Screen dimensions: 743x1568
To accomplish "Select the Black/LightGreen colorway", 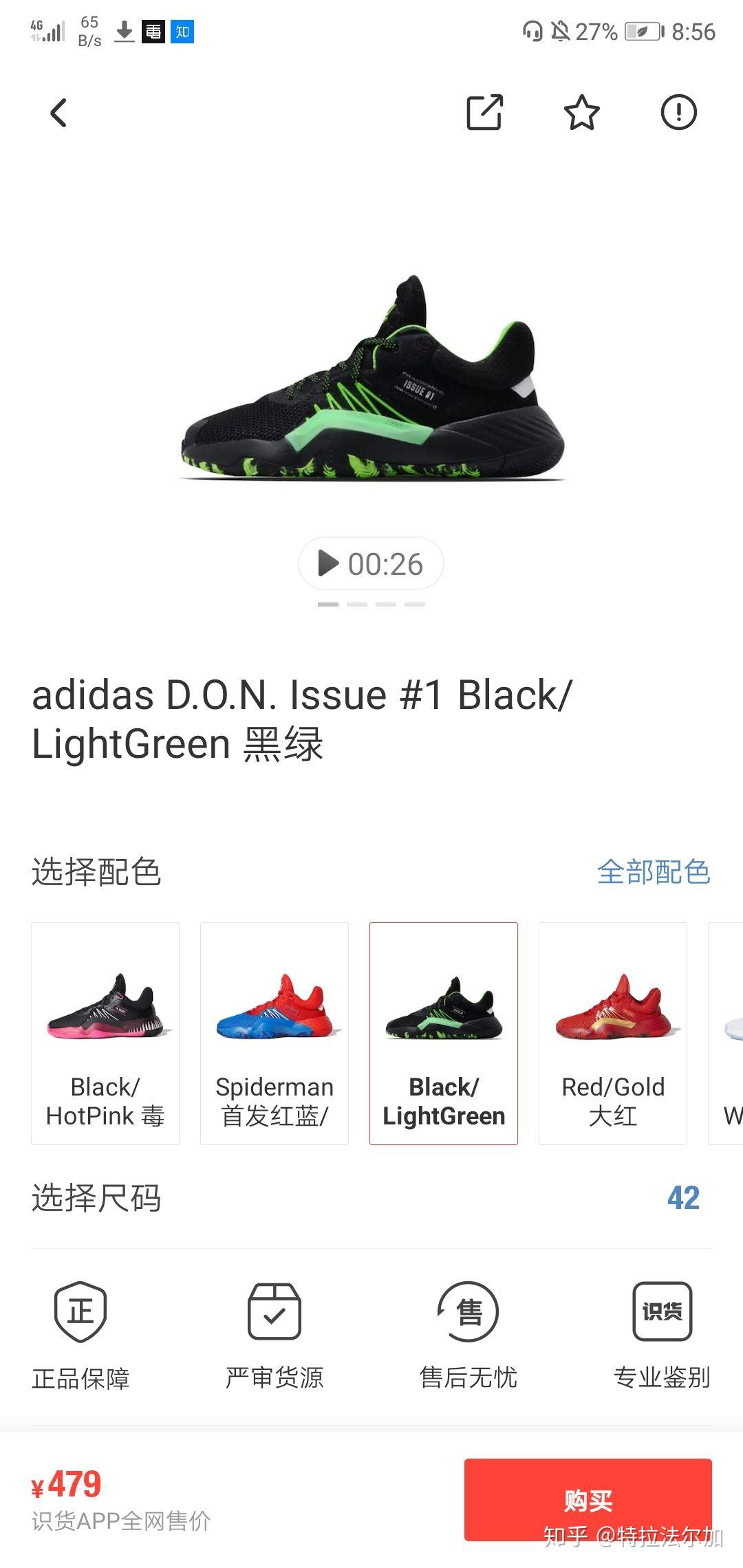I will pos(444,1033).
